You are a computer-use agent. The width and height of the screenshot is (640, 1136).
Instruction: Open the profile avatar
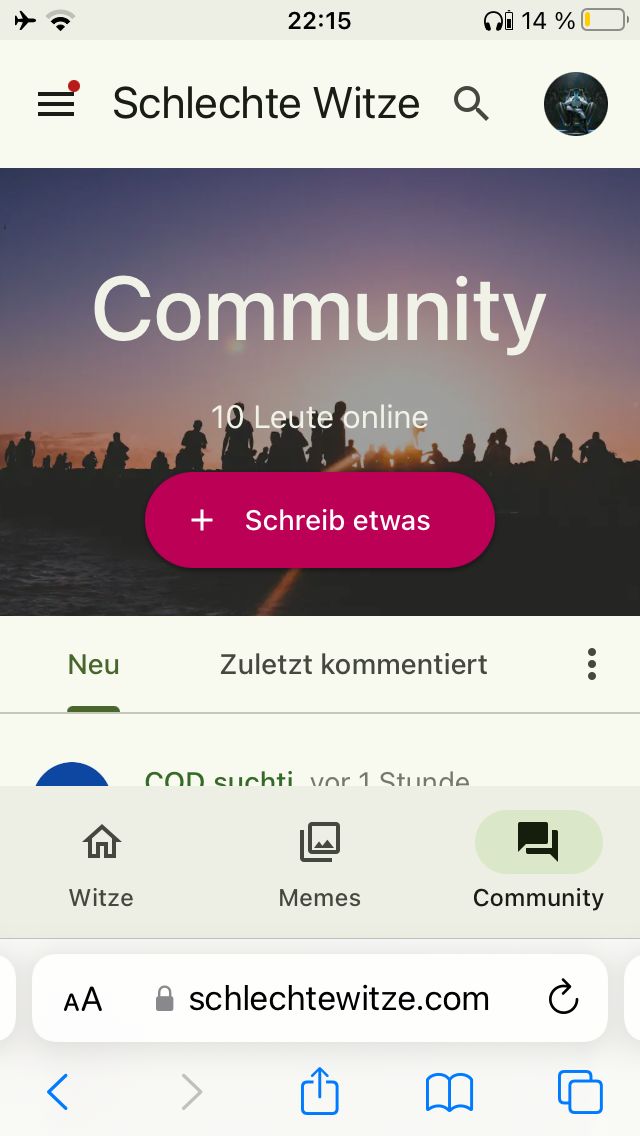[576, 104]
